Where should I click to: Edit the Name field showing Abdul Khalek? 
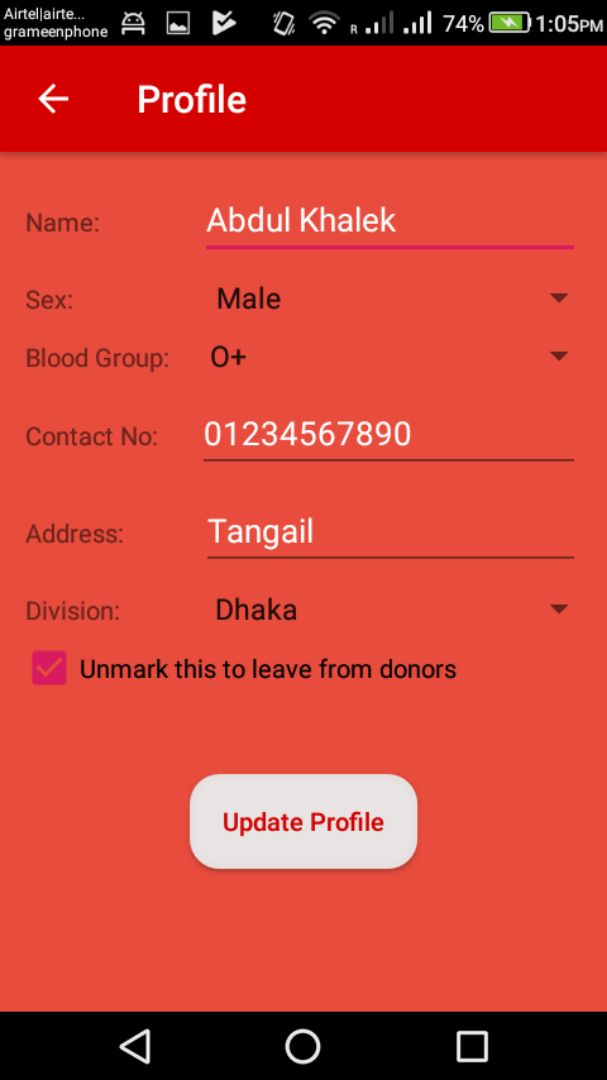pos(389,221)
